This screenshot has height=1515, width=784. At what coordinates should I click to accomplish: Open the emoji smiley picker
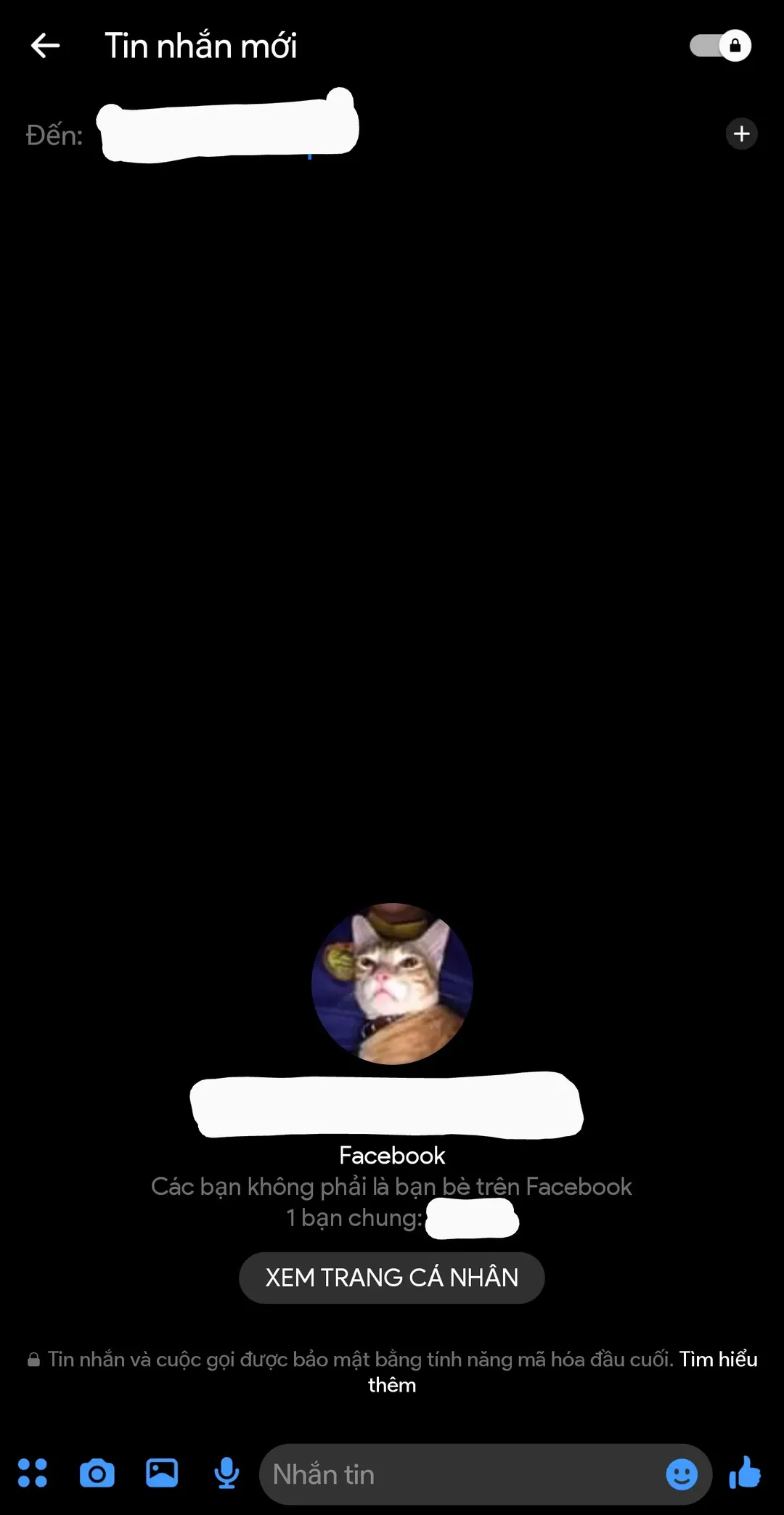point(682,1474)
